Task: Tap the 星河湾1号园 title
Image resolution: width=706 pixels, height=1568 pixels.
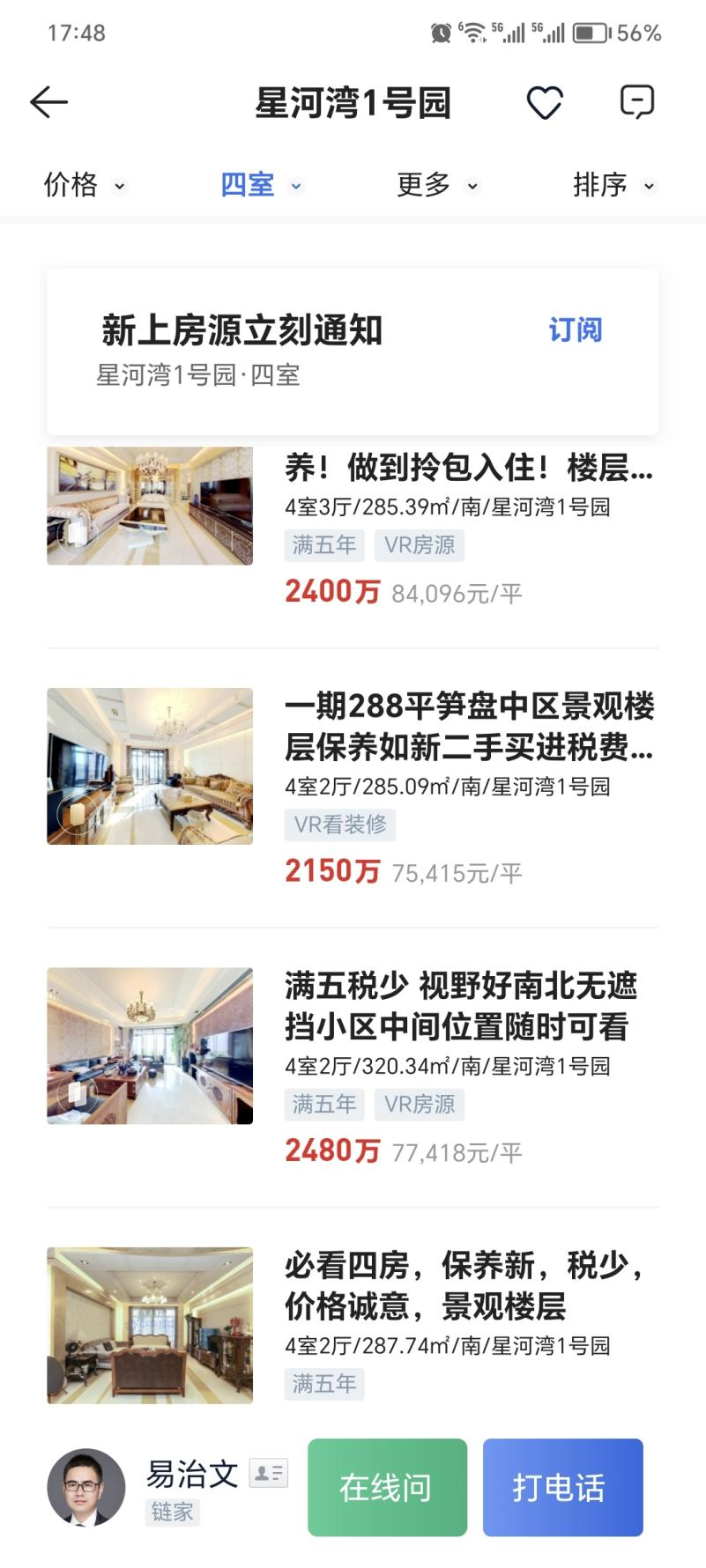Action: (353, 101)
